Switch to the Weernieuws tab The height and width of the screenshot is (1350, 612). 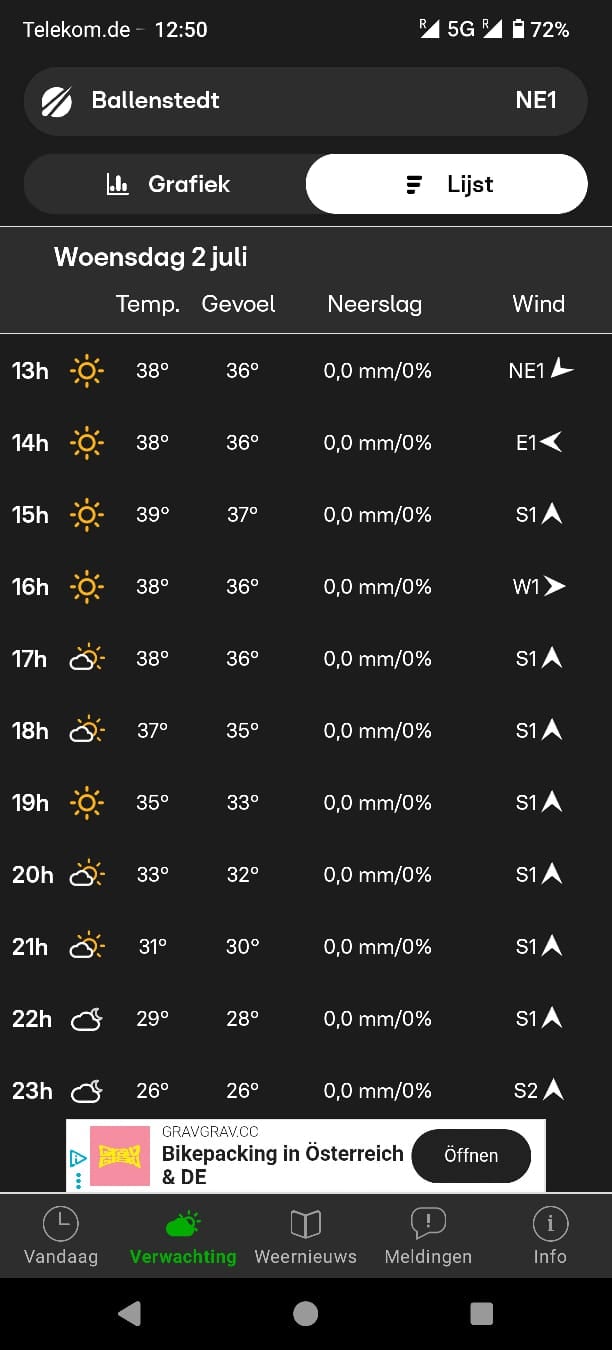[x=306, y=1236]
